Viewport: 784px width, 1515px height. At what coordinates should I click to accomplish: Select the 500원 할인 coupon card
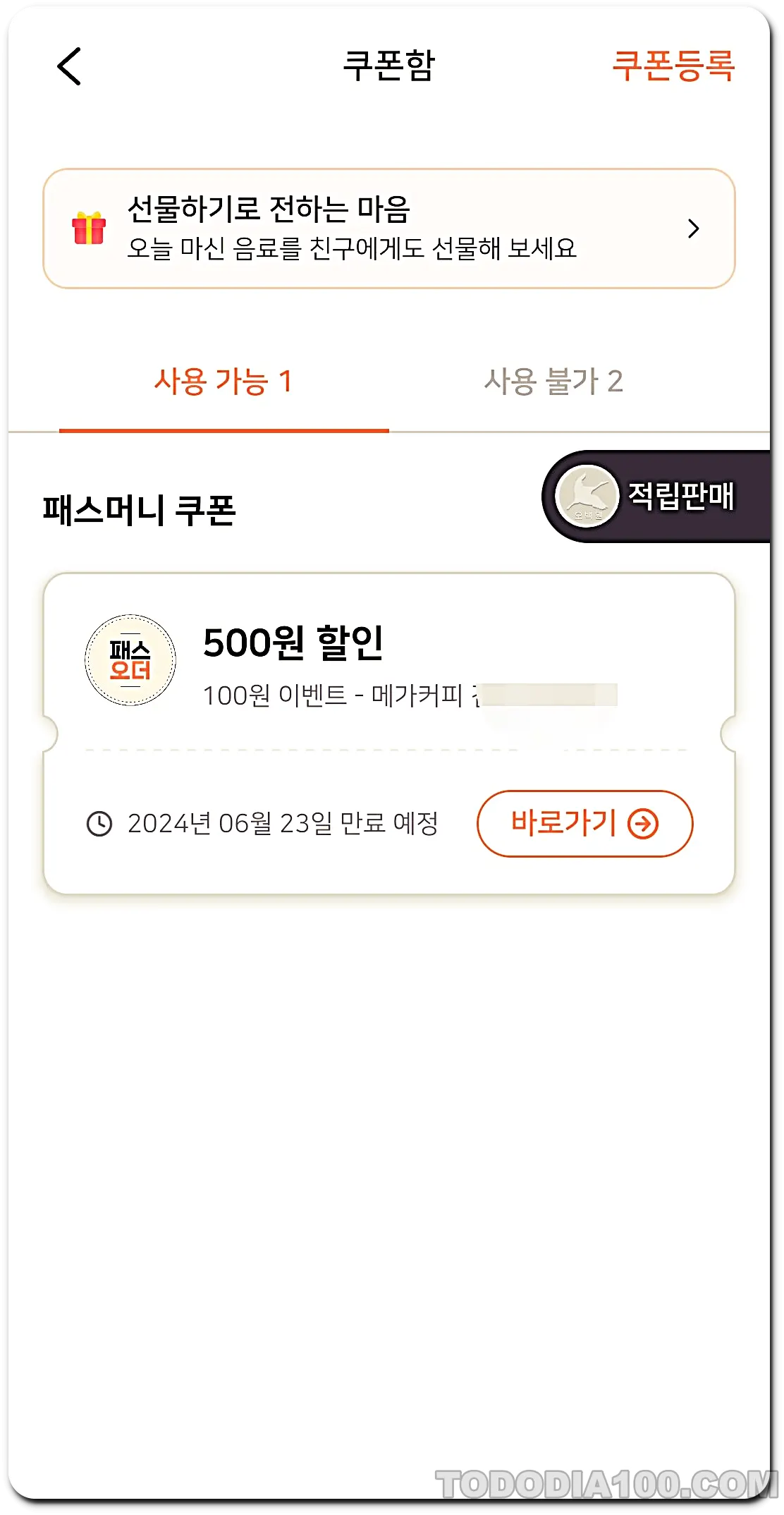(392, 730)
